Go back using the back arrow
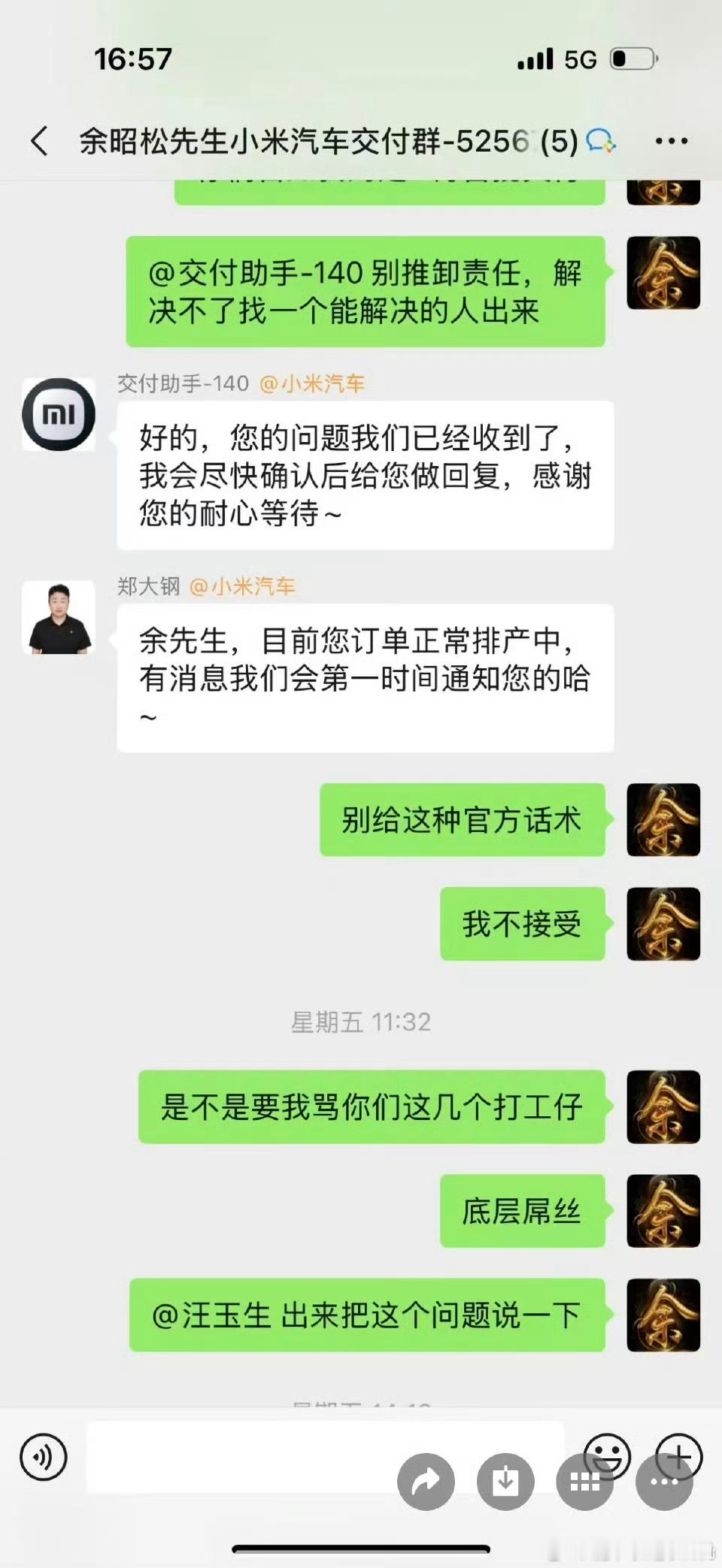This screenshot has width=722, height=1568. click(x=39, y=141)
